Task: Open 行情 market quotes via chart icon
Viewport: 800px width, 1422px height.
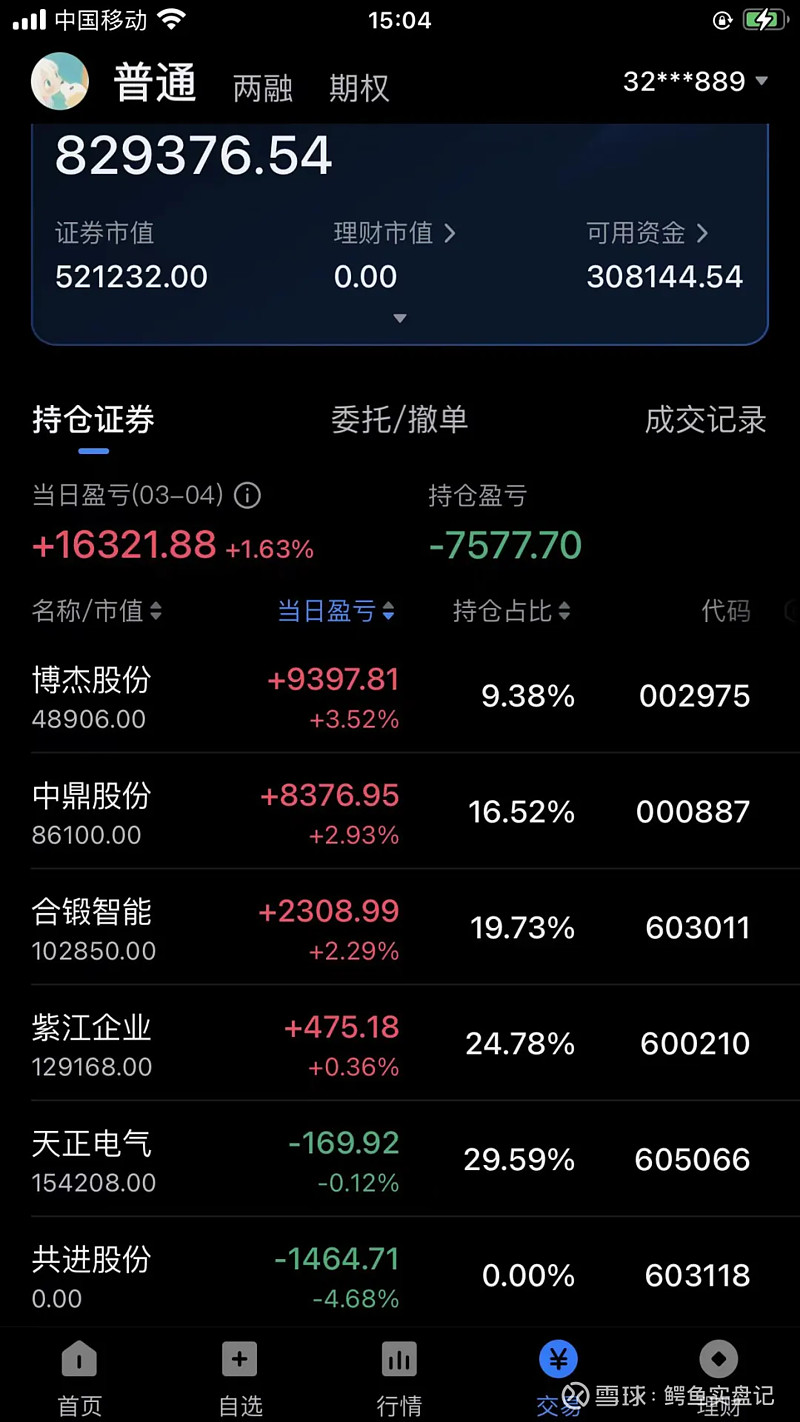Action: [399, 1360]
